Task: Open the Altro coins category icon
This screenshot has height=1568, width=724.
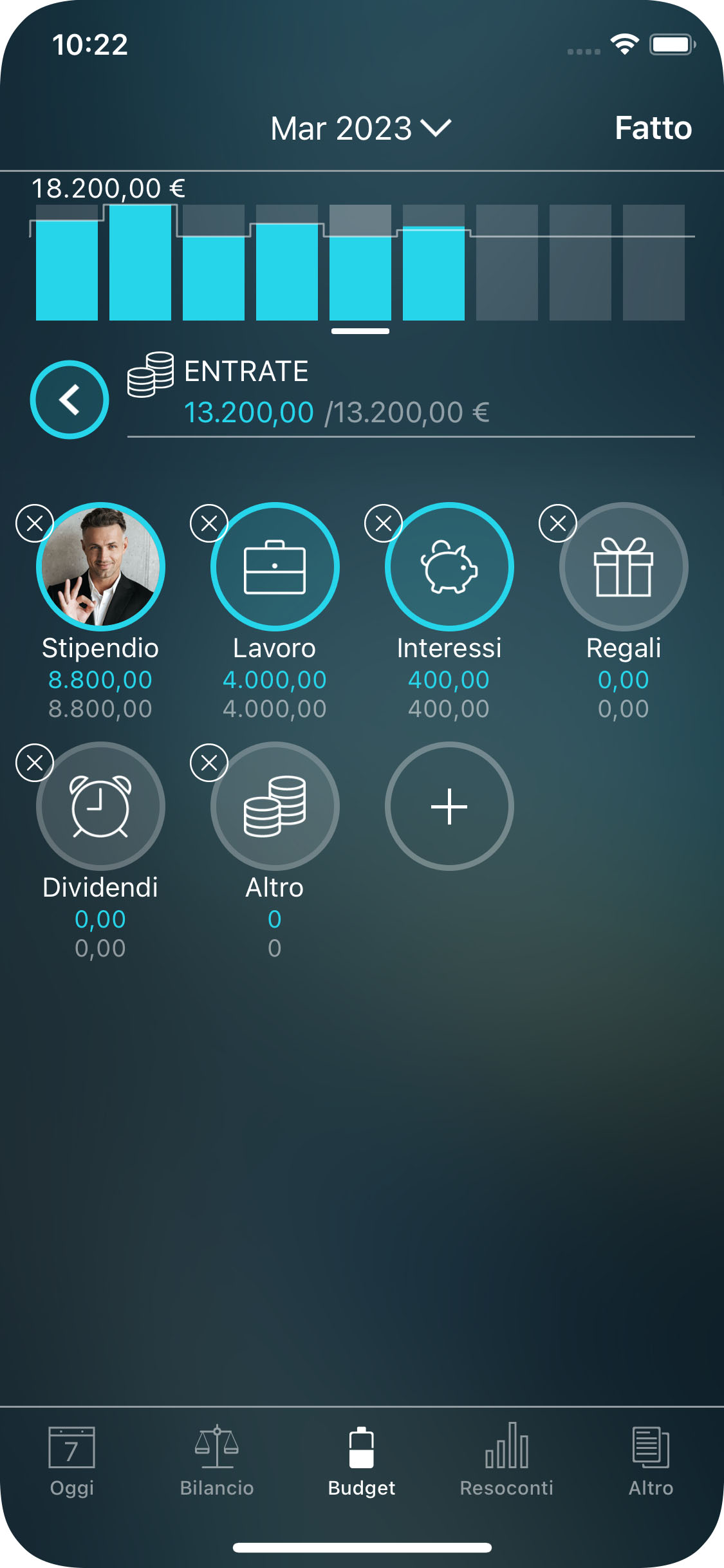Action: [275, 805]
